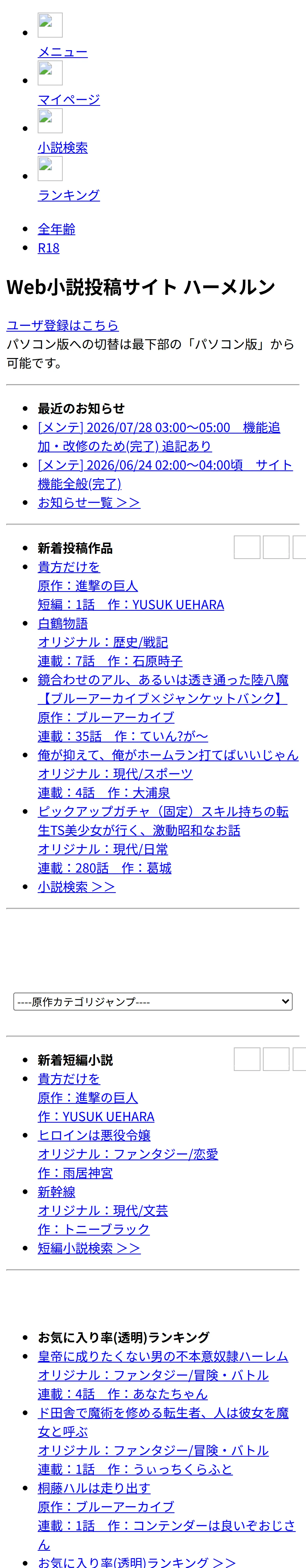Open 短編小説検索 >> link

click(89, 1248)
